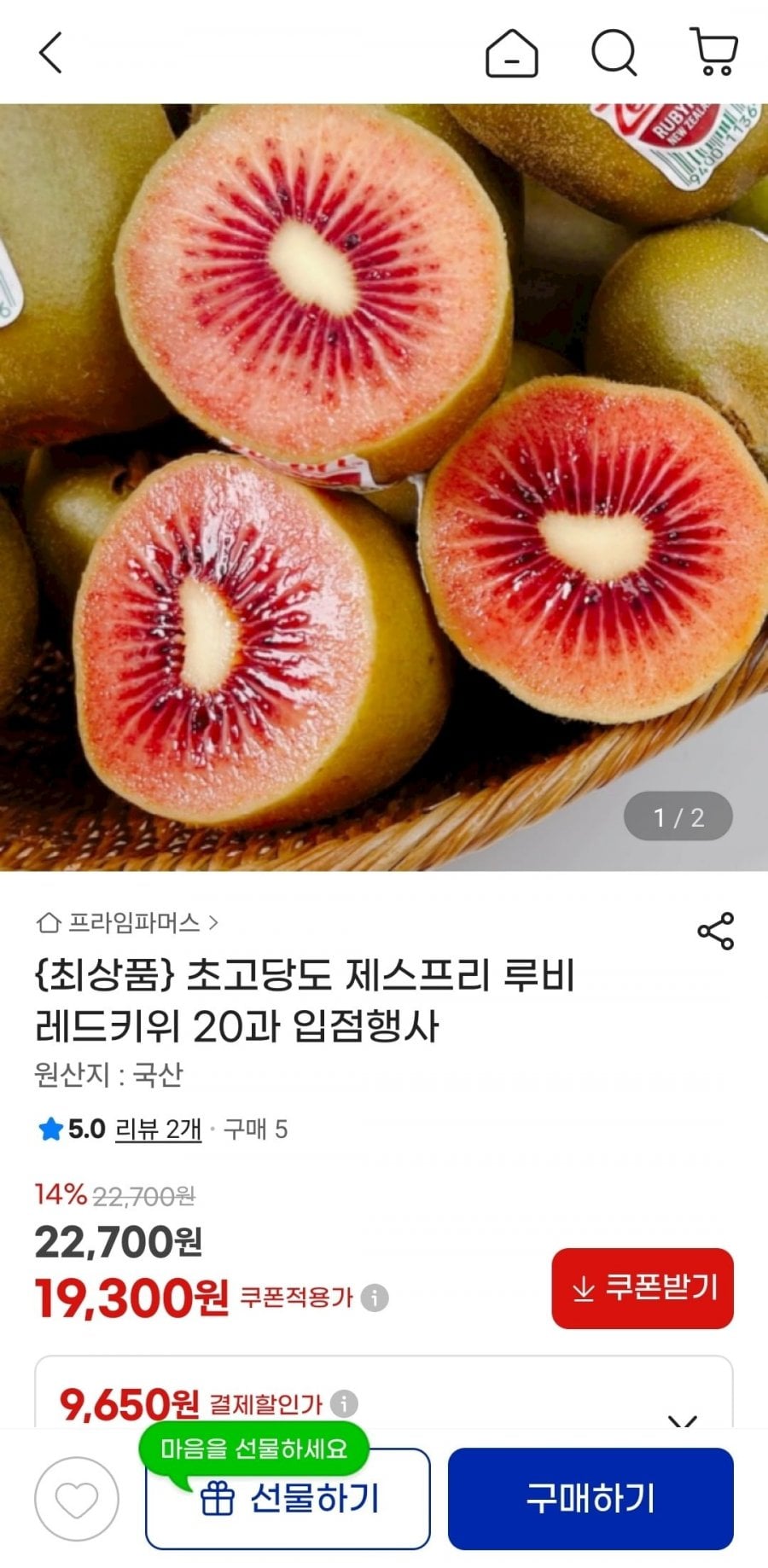Image resolution: width=768 pixels, height=1568 pixels.
Task: Open the shopping cart icon
Action: click(713, 53)
